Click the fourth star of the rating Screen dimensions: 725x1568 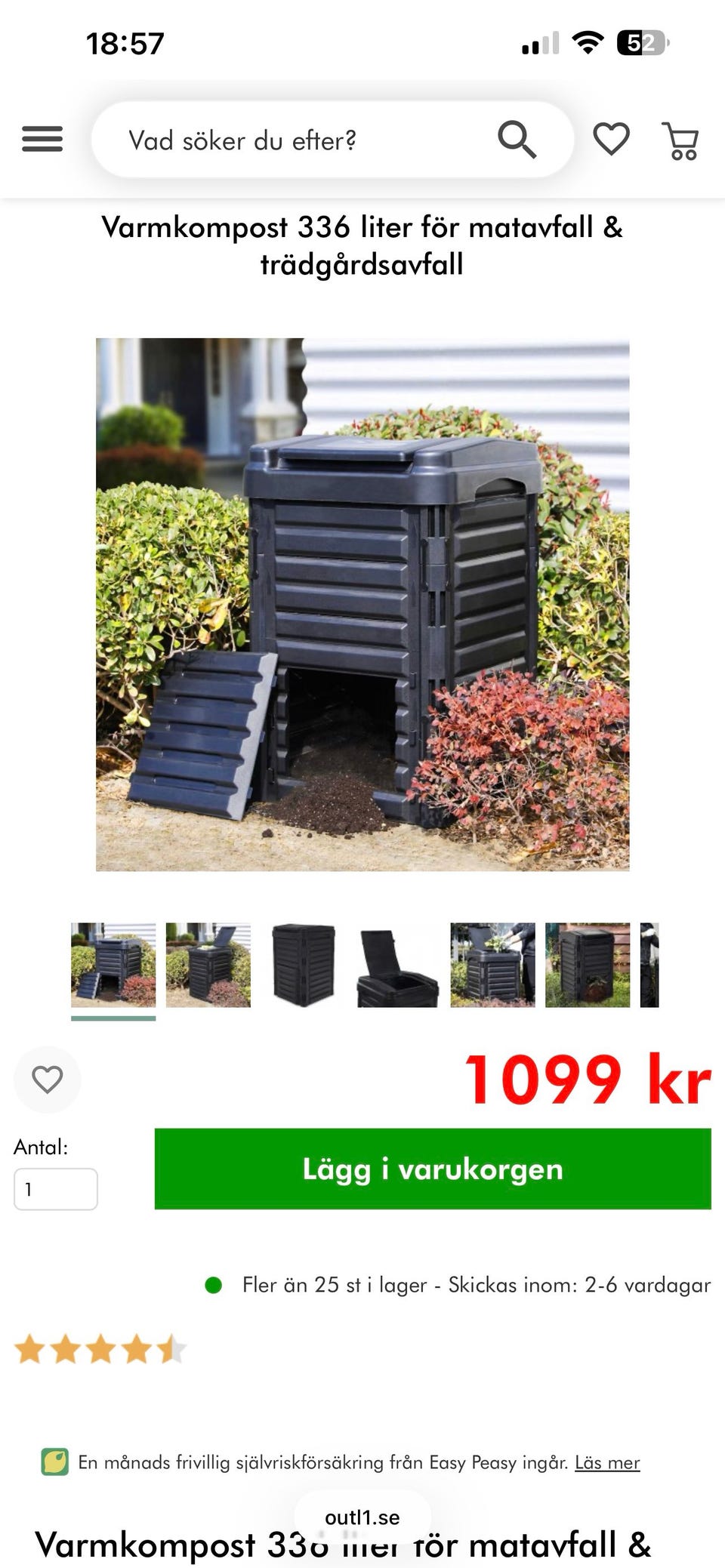pyautogui.click(x=136, y=1348)
